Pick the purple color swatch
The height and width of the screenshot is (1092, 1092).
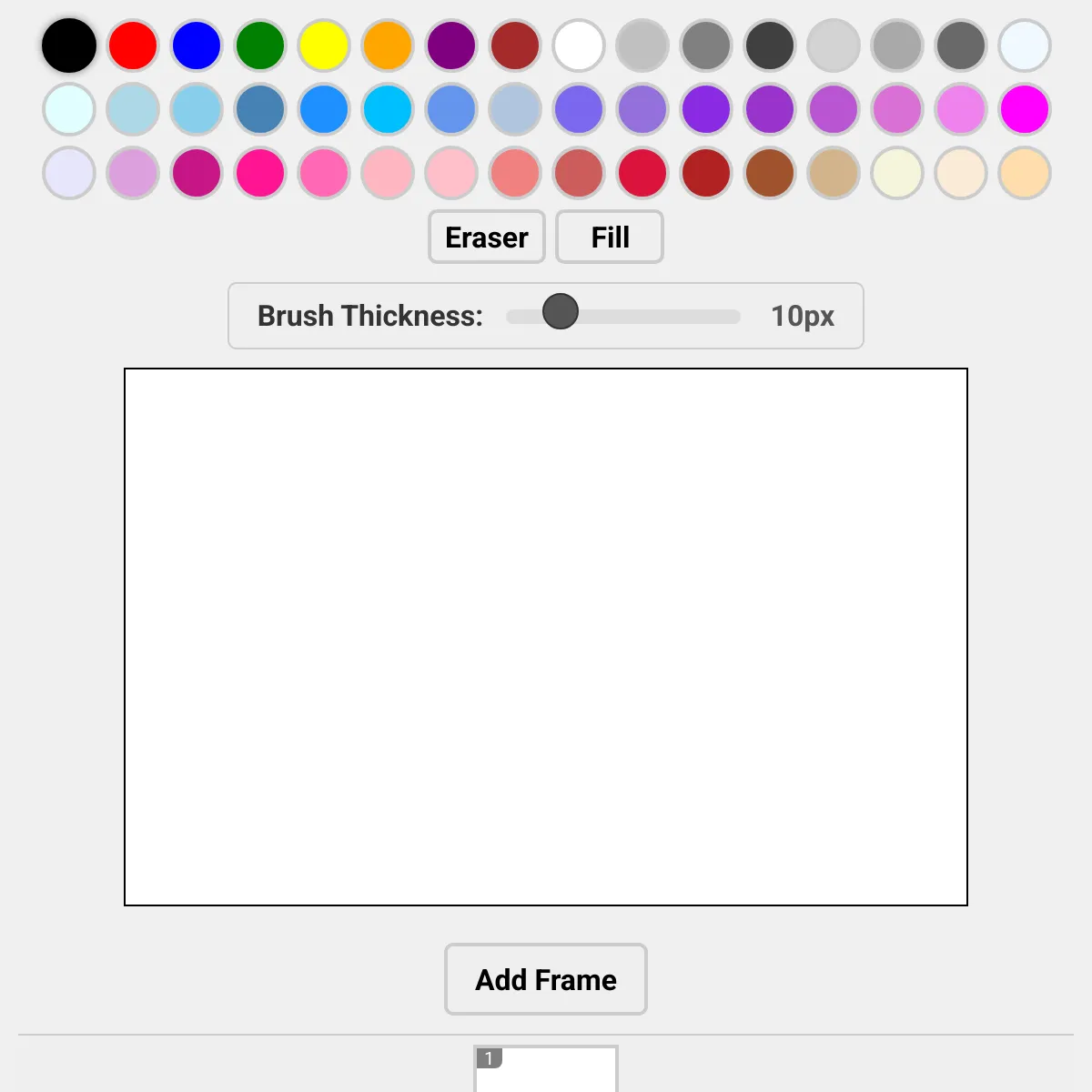(451, 45)
